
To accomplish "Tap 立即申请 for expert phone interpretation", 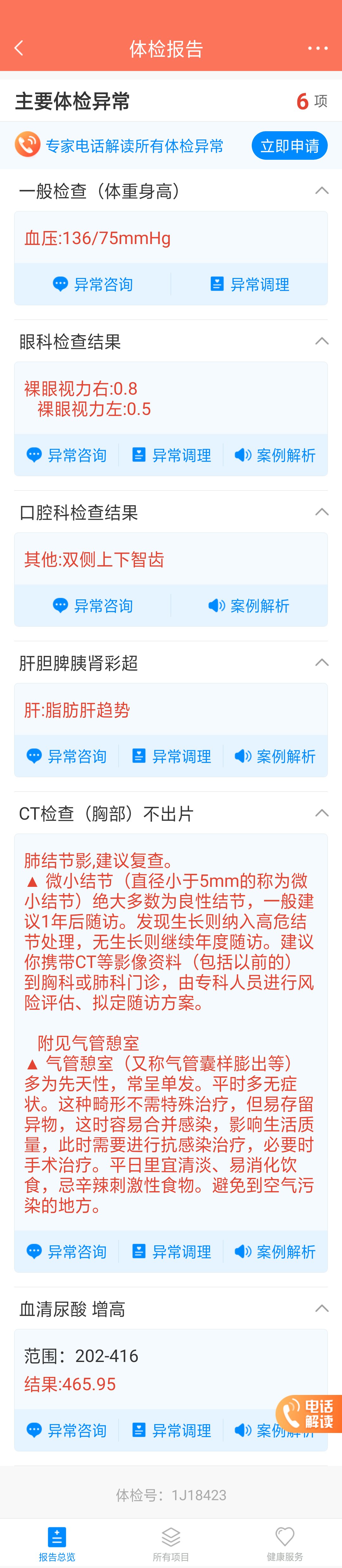I will point(290,146).
